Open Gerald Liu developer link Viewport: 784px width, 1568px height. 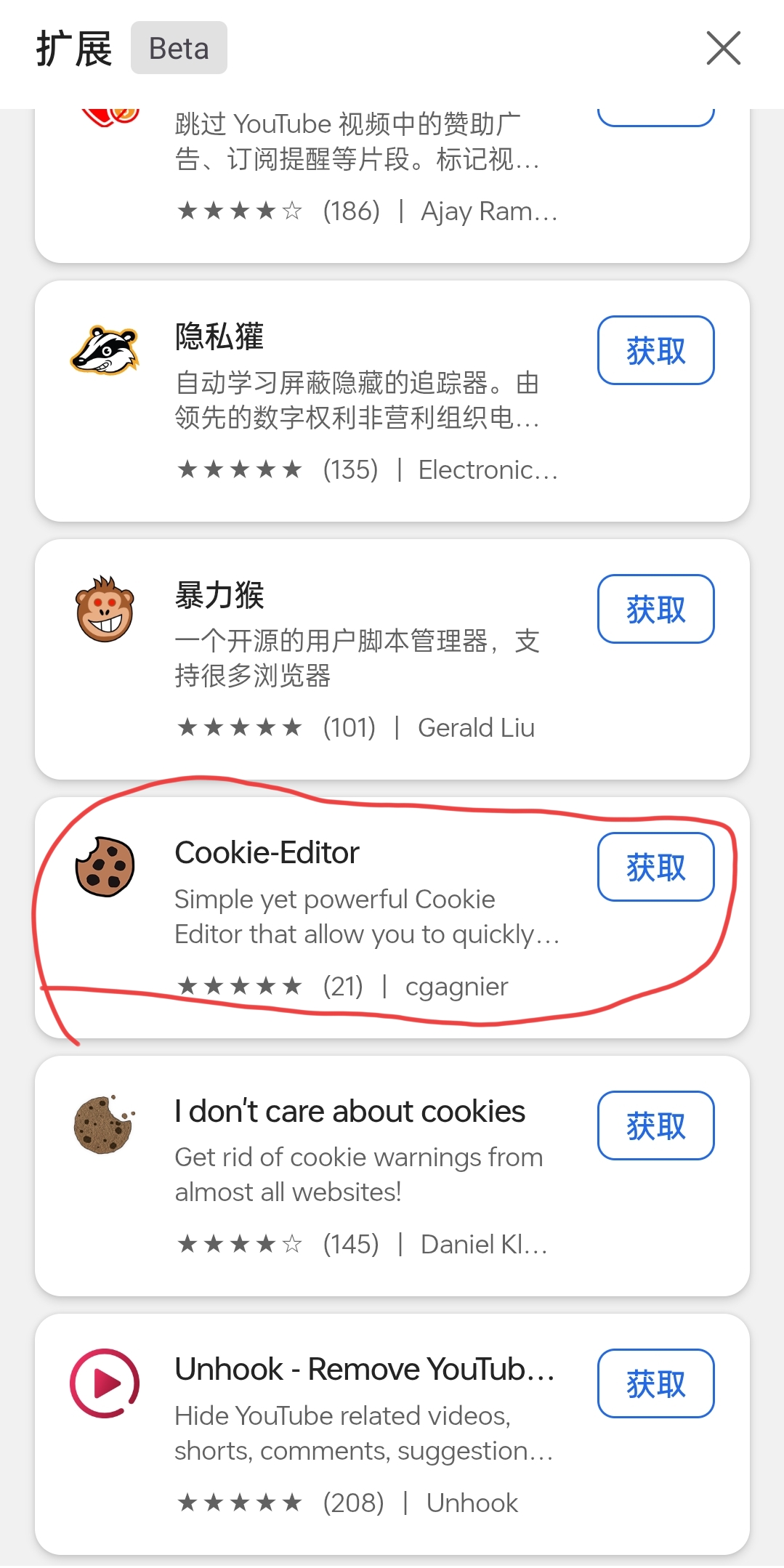click(476, 727)
